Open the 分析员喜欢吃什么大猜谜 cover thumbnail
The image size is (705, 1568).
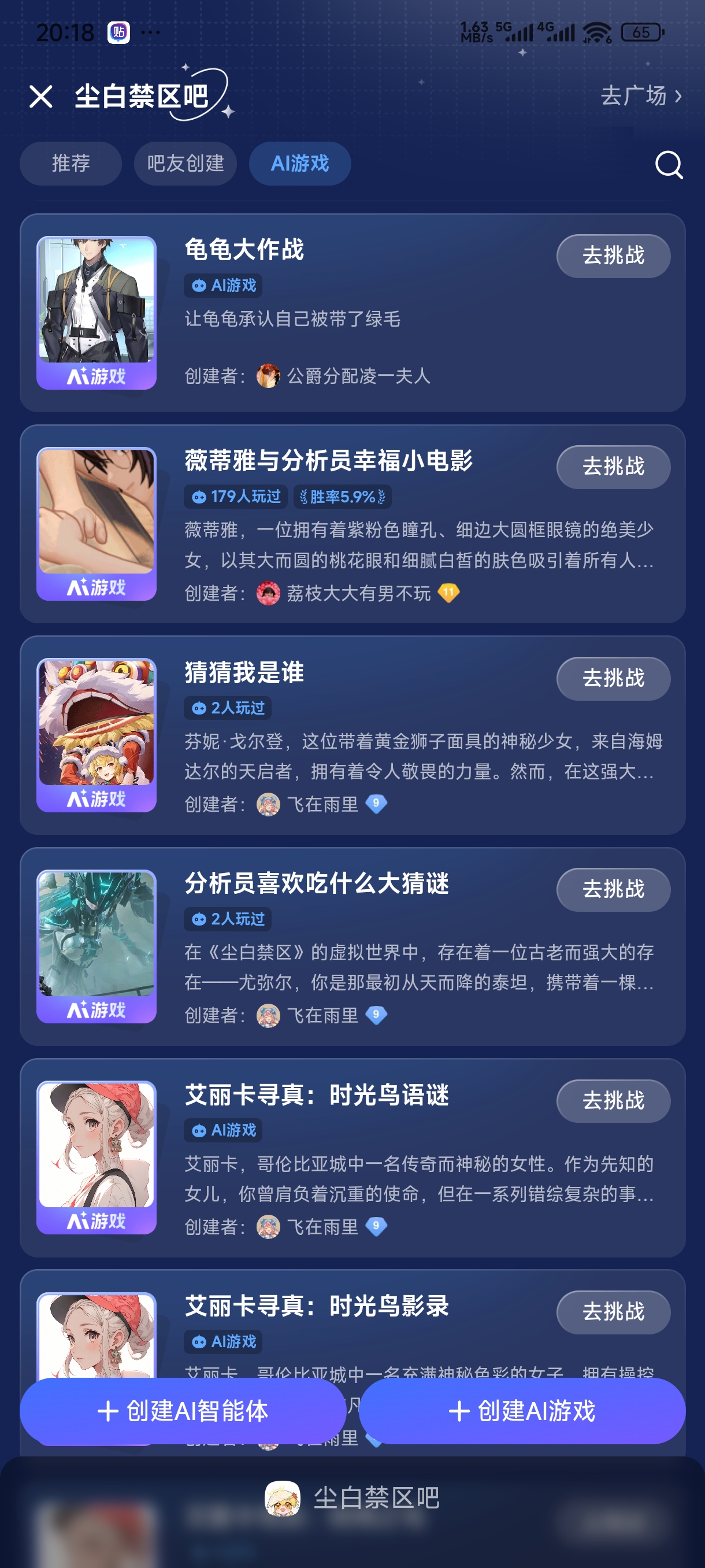click(x=96, y=946)
